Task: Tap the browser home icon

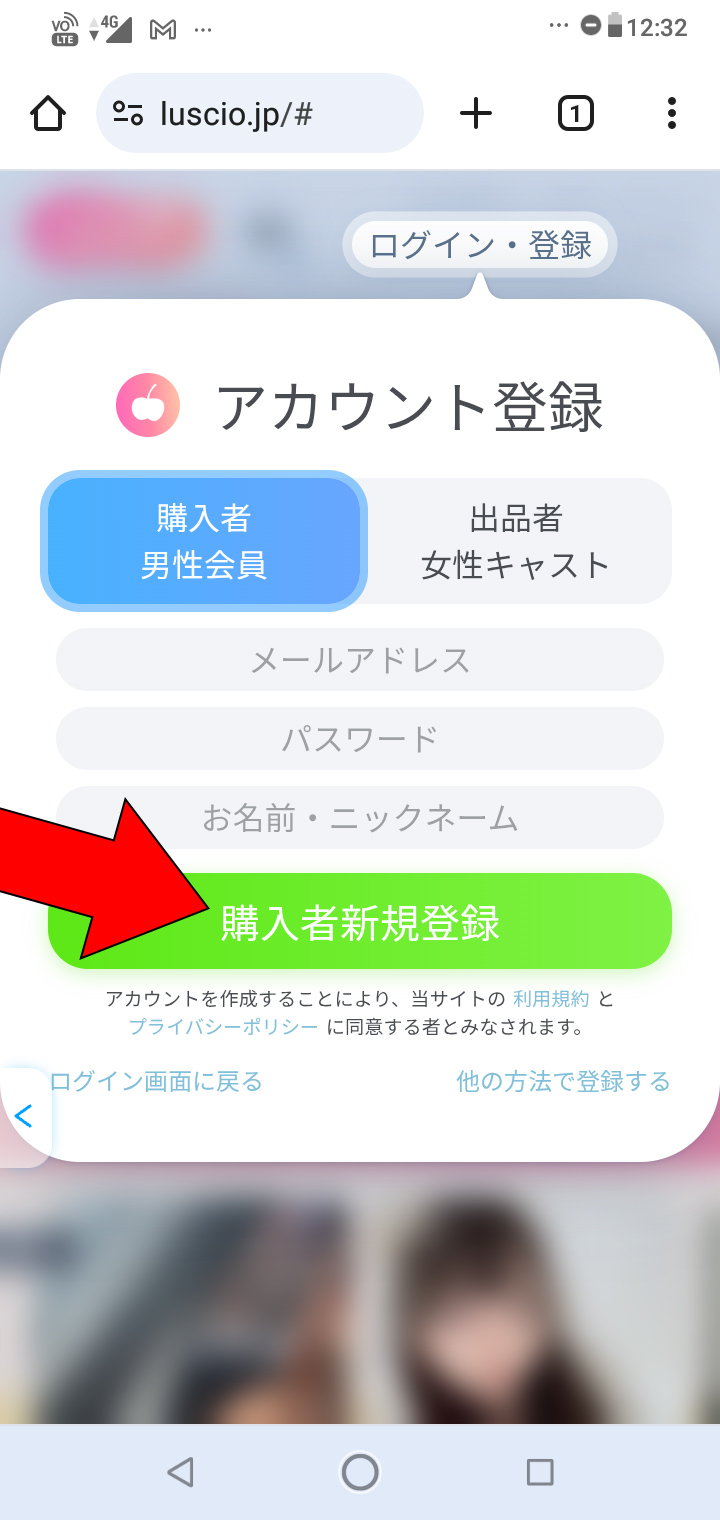Action: pos(48,114)
